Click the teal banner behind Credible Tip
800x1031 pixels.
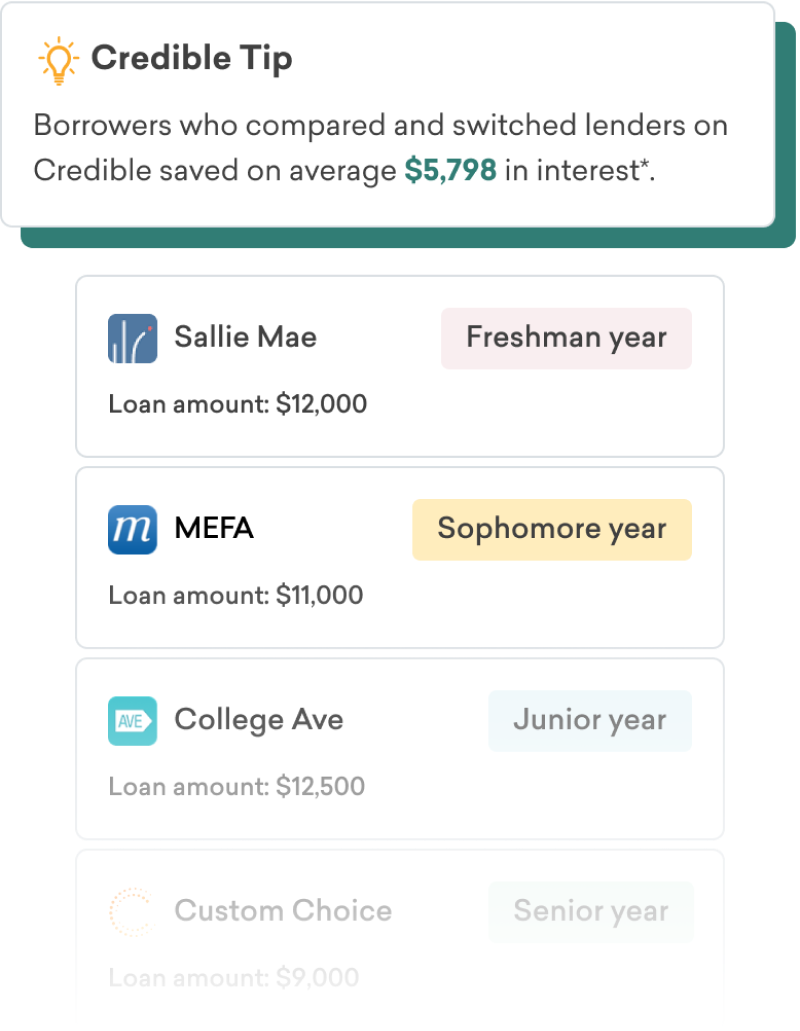[x=400, y=235]
